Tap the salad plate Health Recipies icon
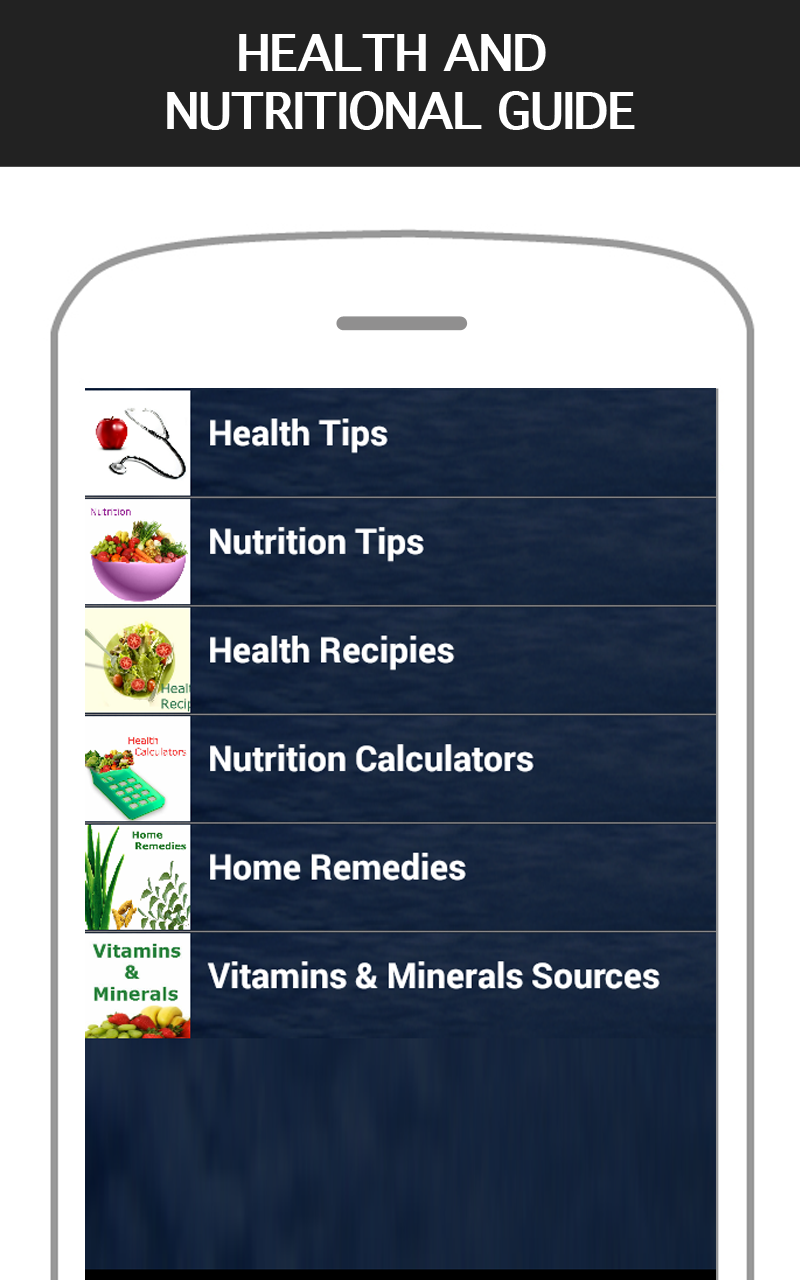Viewport: 800px width, 1280px height. (x=136, y=659)
